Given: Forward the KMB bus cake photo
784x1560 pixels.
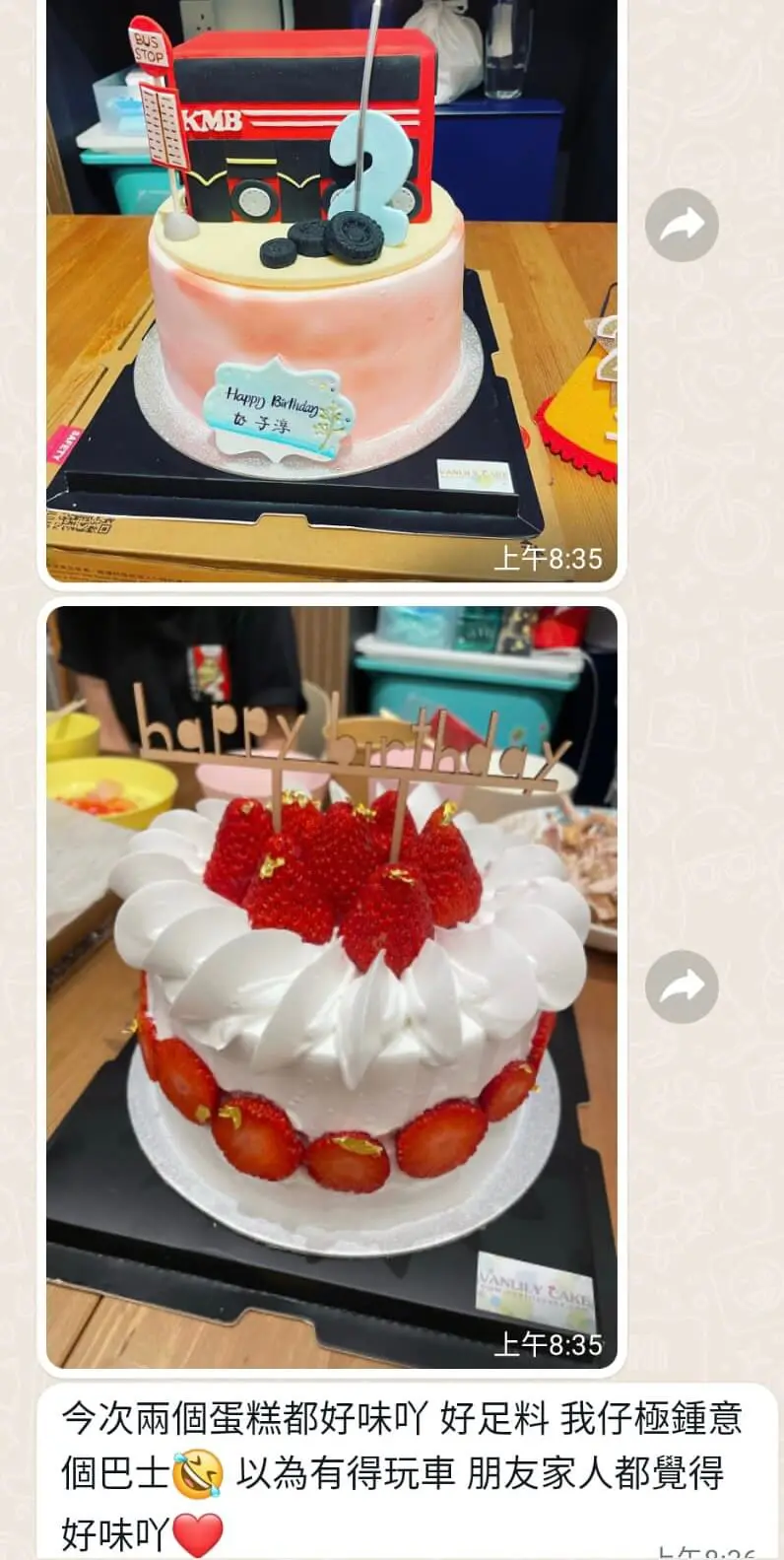Looking at the screenshot, I should 682,226.
